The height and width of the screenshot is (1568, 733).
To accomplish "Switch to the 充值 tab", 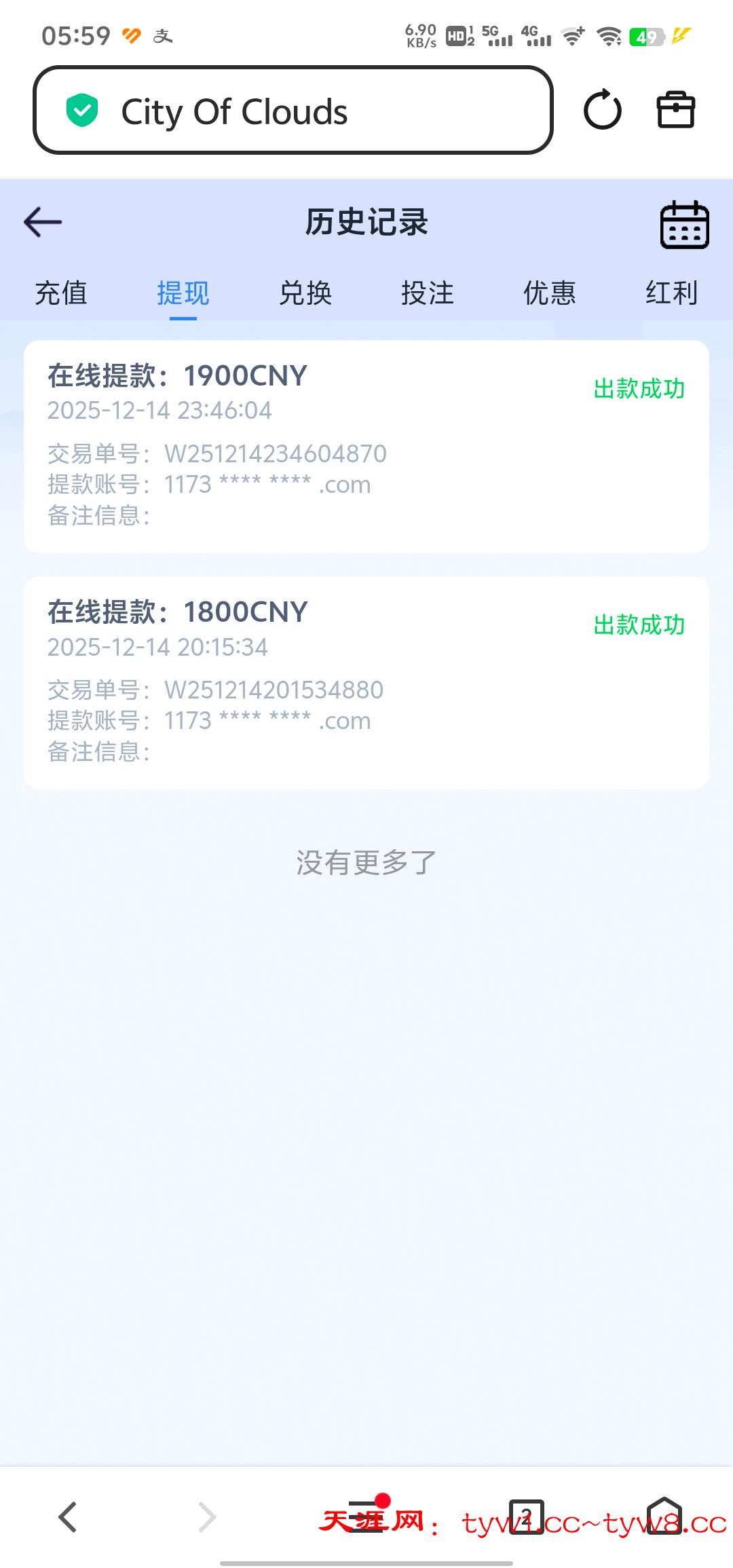I will [61, 294].
